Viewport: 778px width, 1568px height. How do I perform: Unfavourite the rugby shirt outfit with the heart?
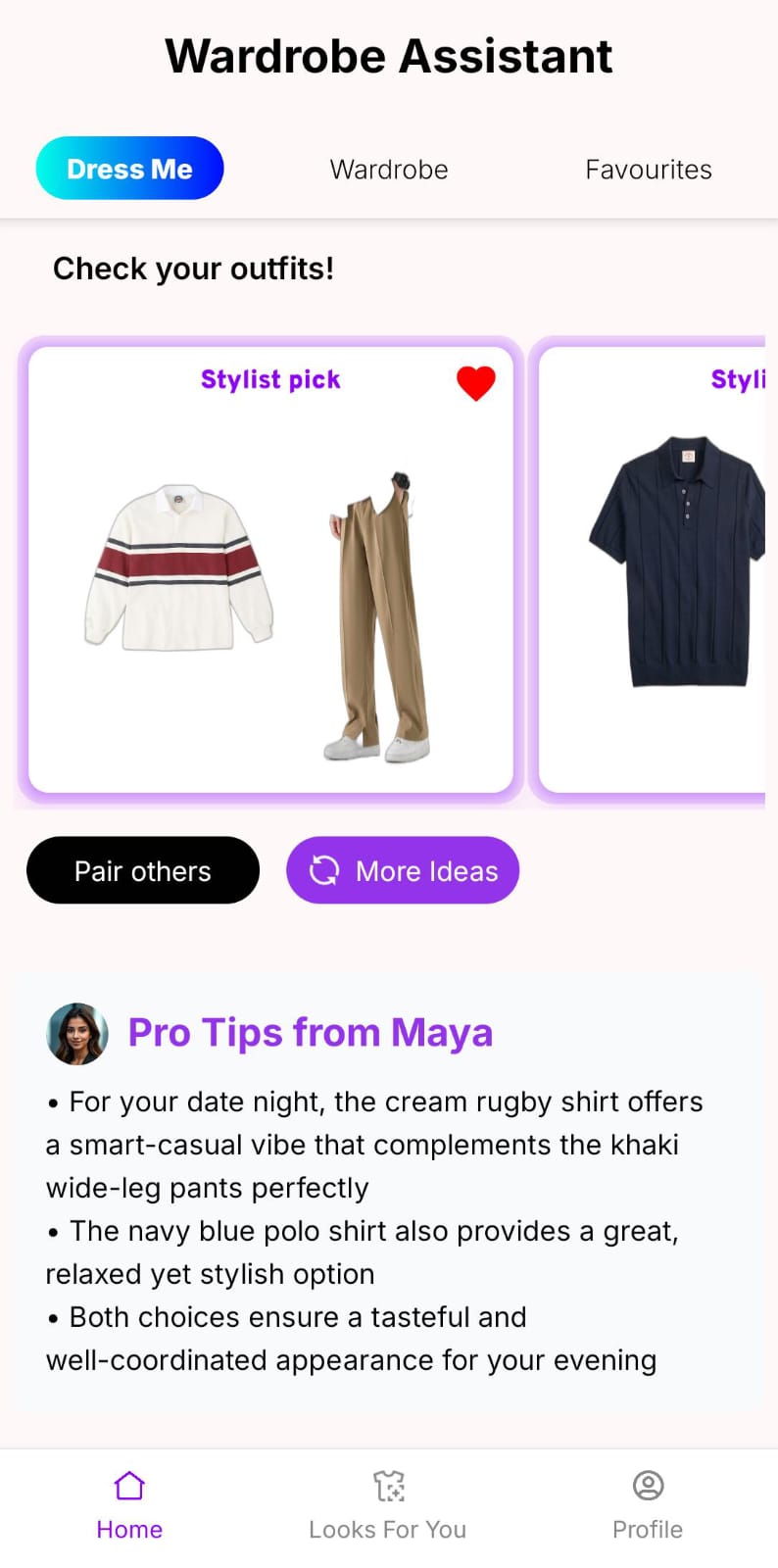(476, 382)
